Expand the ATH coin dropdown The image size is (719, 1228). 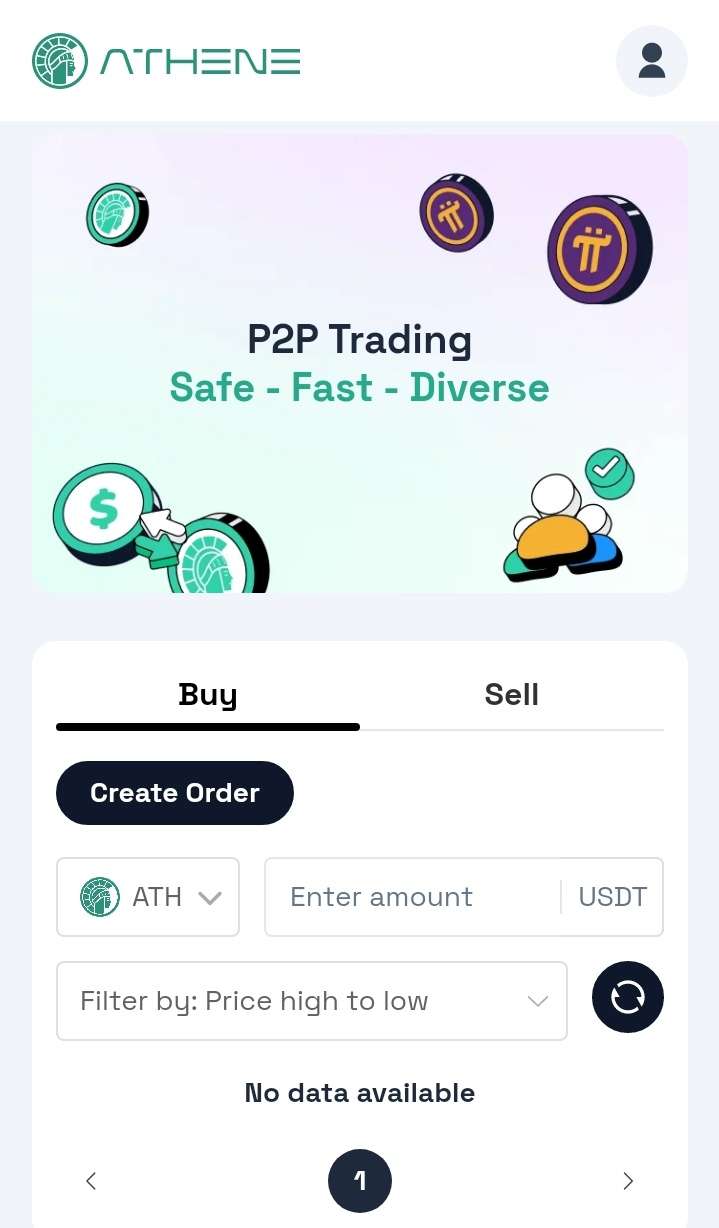tap(148, 897)
